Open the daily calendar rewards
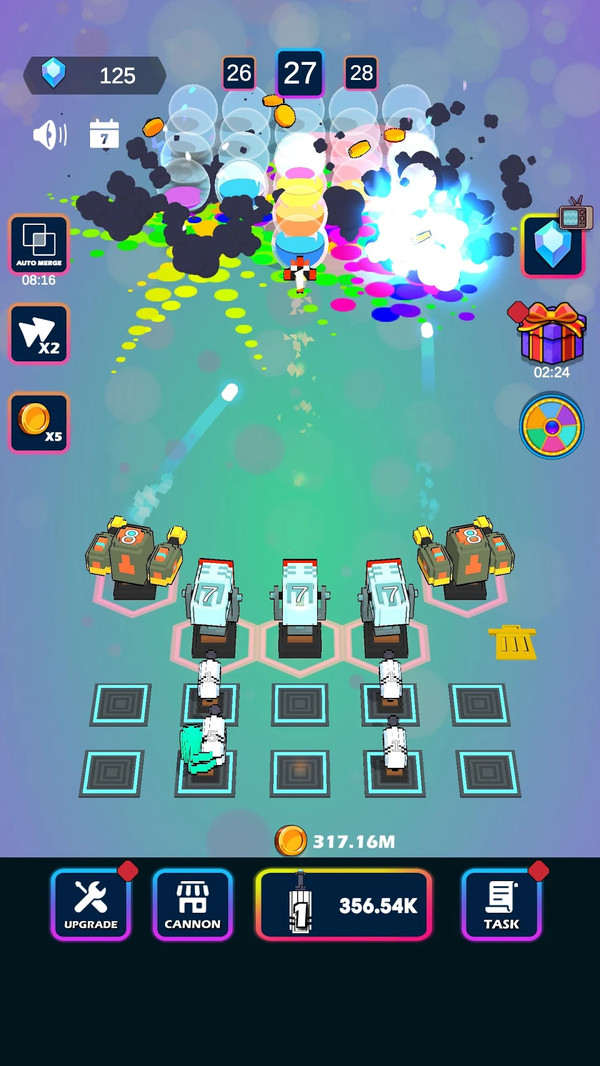Viewport: 600px width, 1066px height. pyautogui.click(x=104, y=135)
